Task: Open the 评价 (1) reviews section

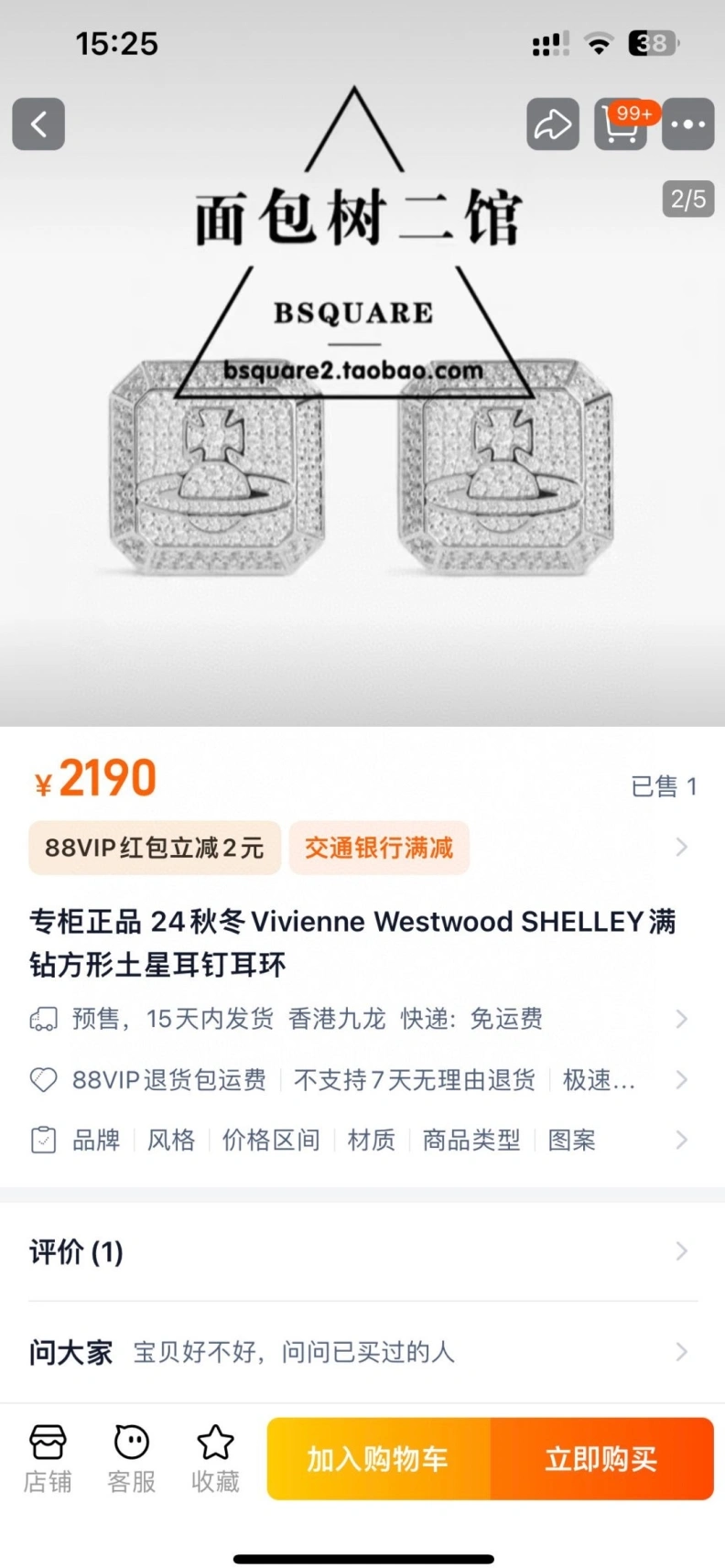Action: coord(357,1251)
